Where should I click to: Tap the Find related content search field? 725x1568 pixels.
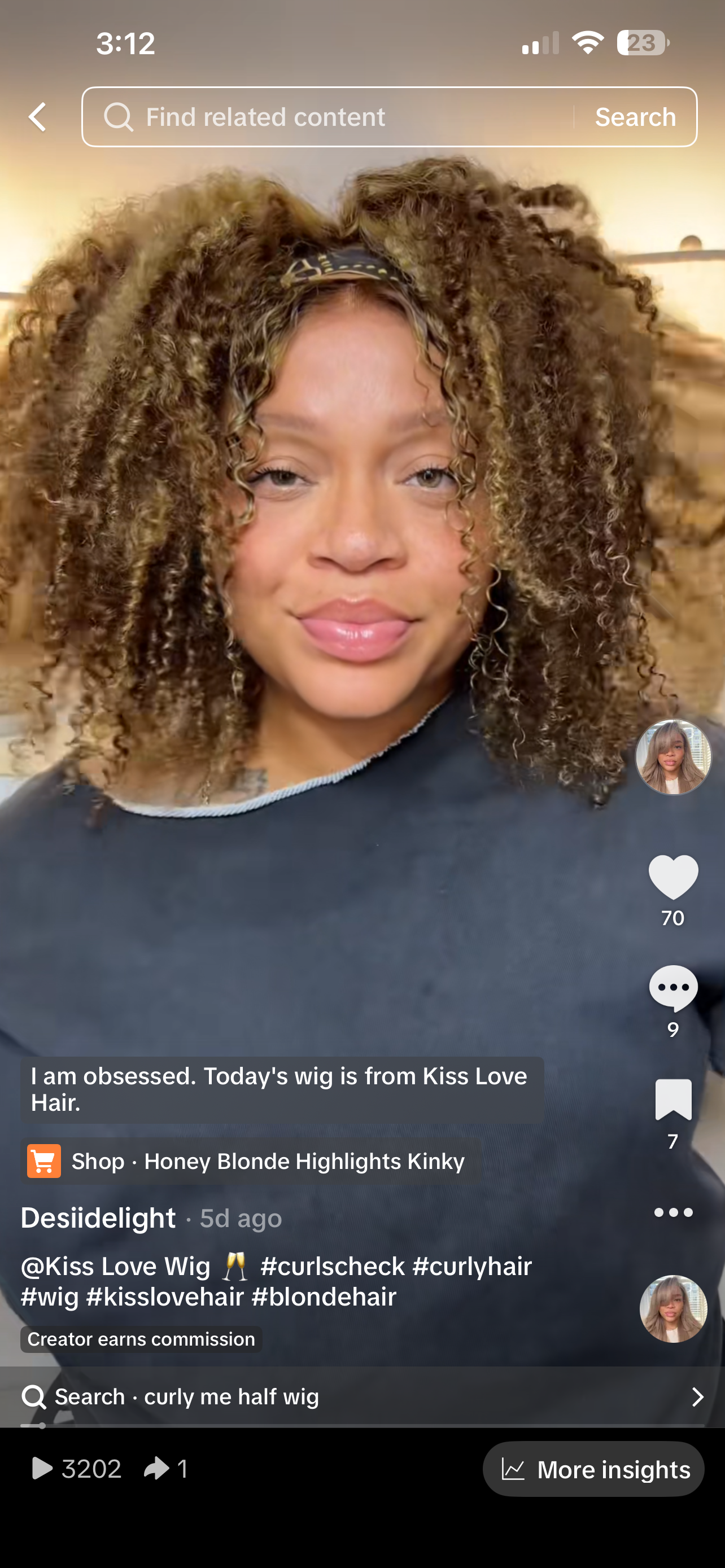pos(329,117)
